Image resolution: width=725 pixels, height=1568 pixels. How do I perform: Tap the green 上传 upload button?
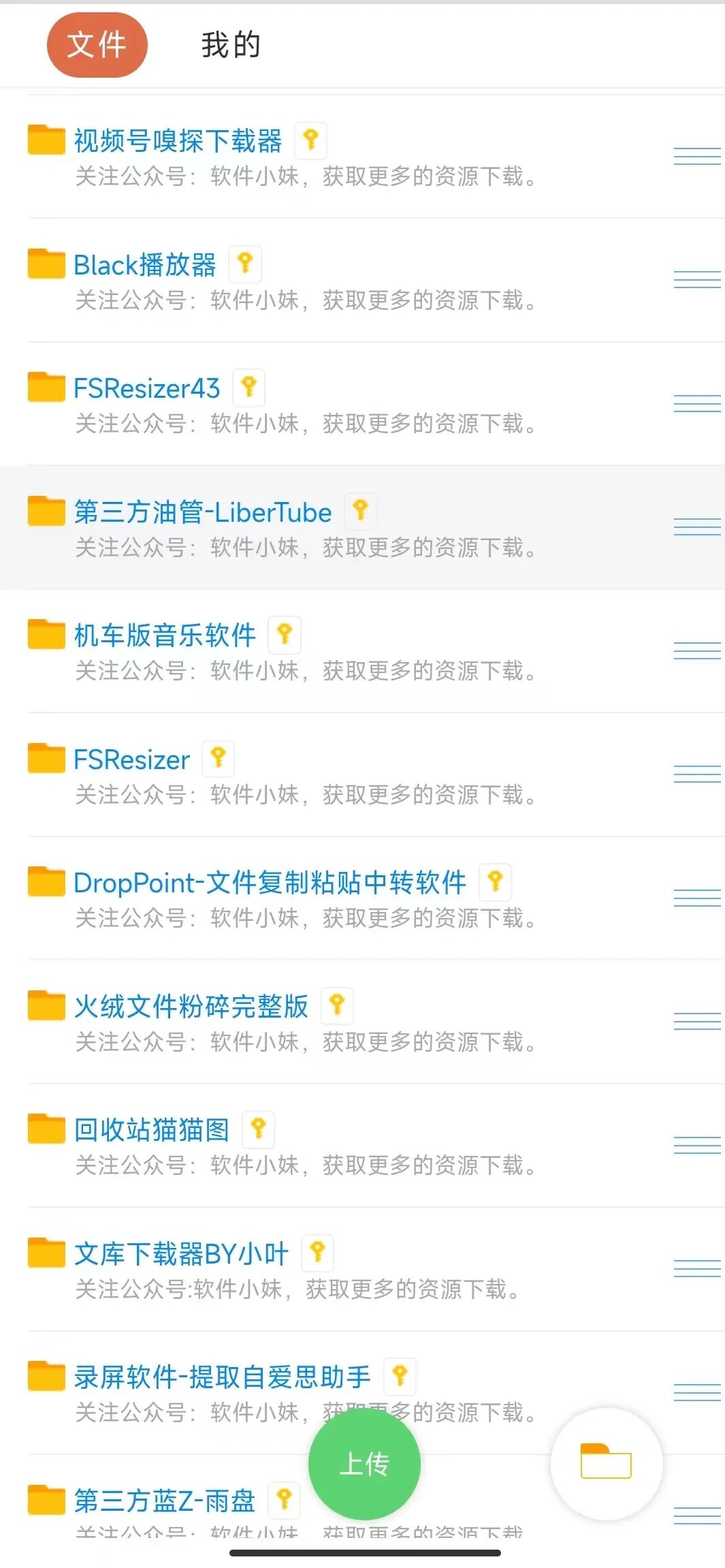pos(364,1464)
